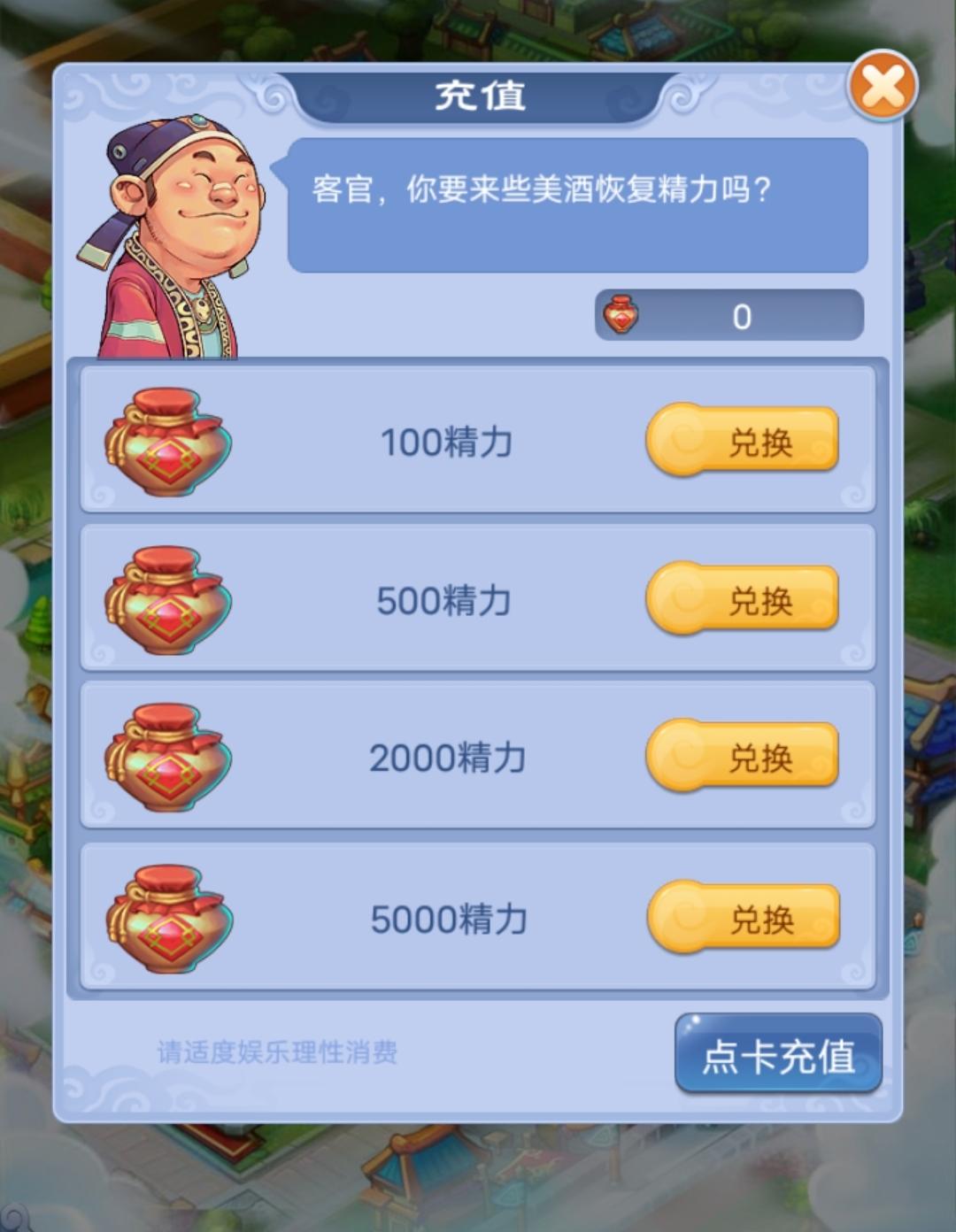Image resolution: width=956 pixels, height=1232 pixels.
Task: Select 兑换 next to 5000精力
Action: pos(744,918)
